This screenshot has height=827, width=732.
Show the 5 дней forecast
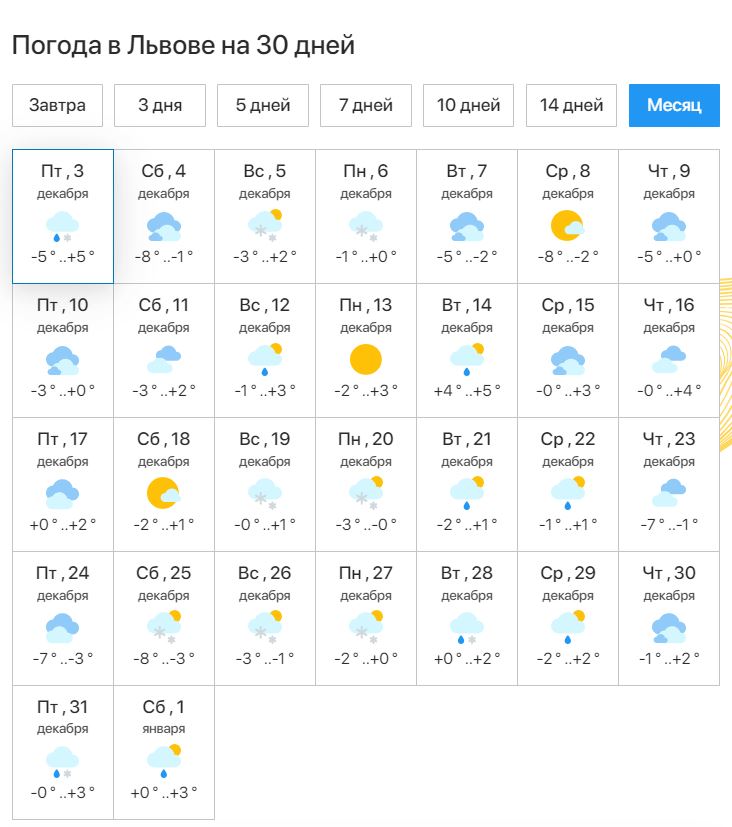point(263,105)
